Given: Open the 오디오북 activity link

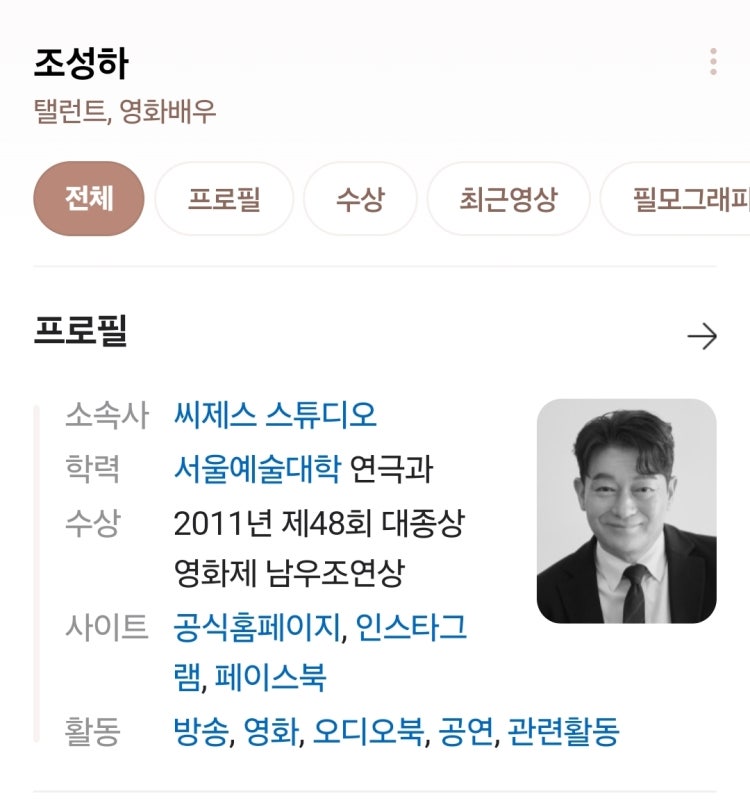Looking at the screenshot, I should [x=370, y=733].
